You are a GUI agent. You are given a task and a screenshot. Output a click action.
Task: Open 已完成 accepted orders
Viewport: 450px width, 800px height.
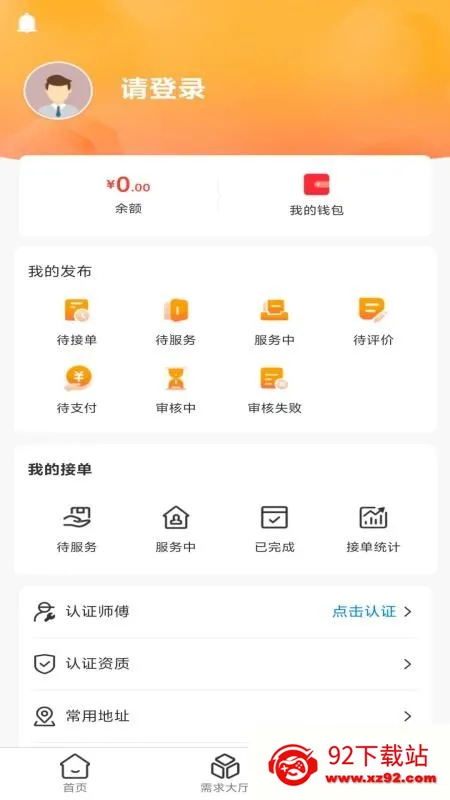274,530
